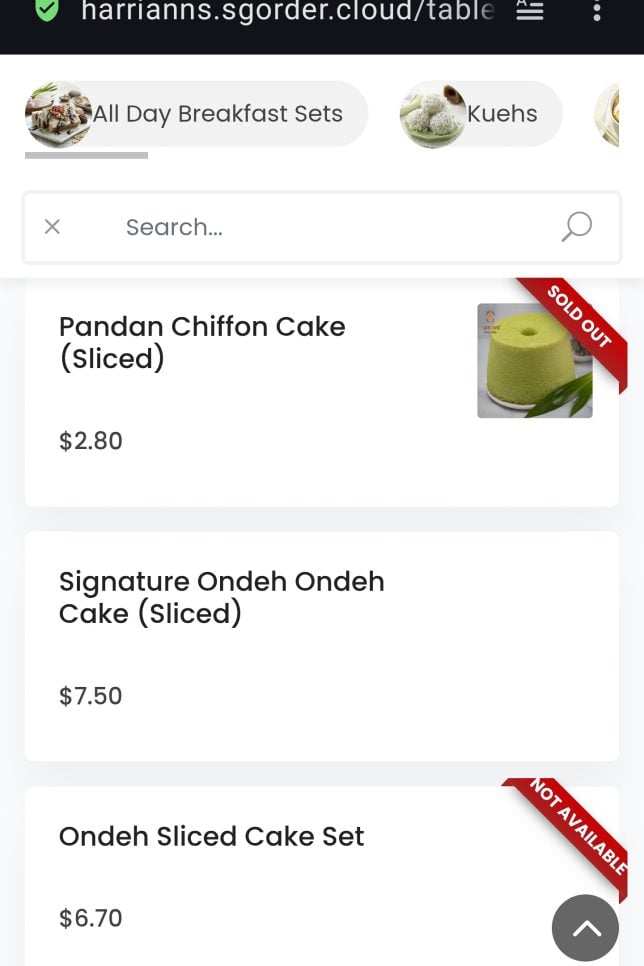Switch to the Kuehs category

(x=481, y=114)
